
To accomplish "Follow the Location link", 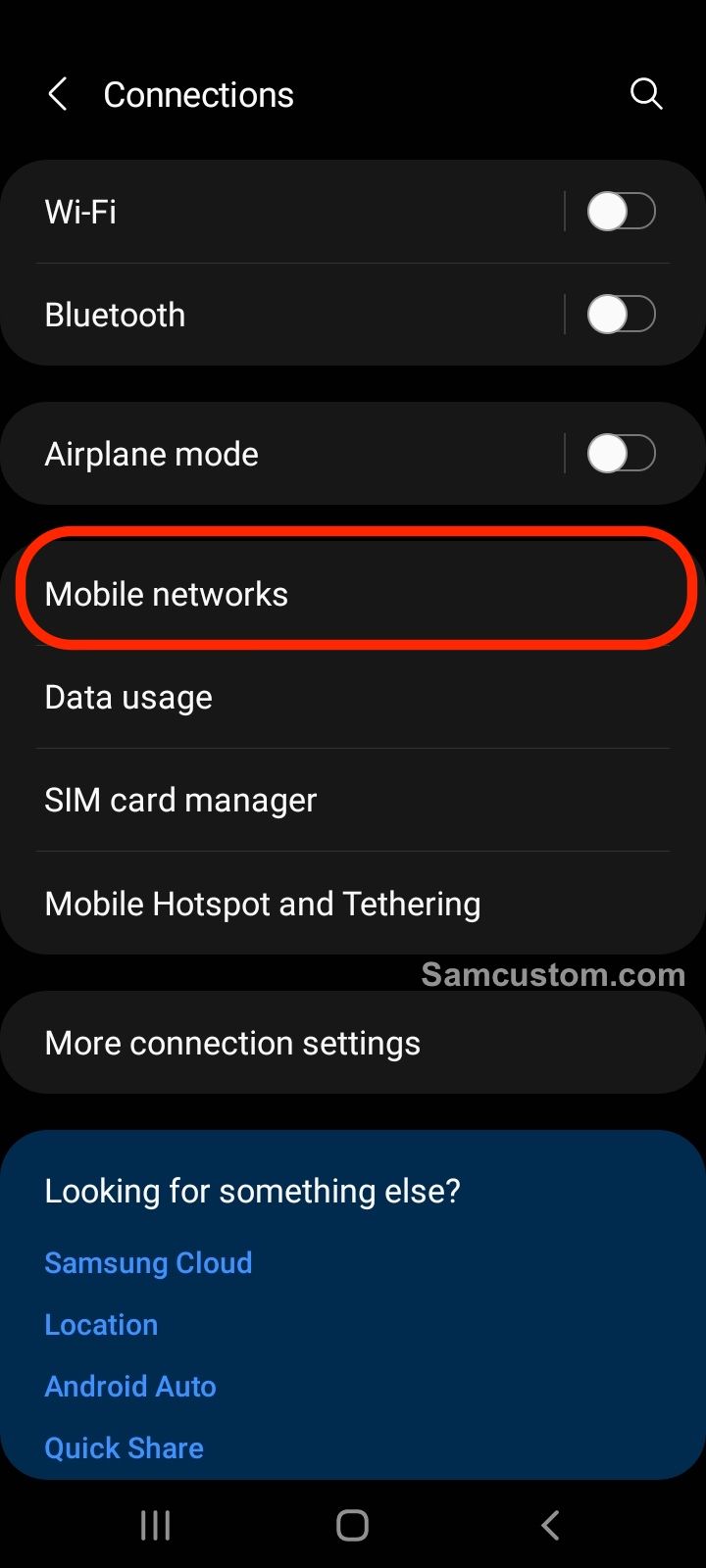I will tap(101, 1324).
